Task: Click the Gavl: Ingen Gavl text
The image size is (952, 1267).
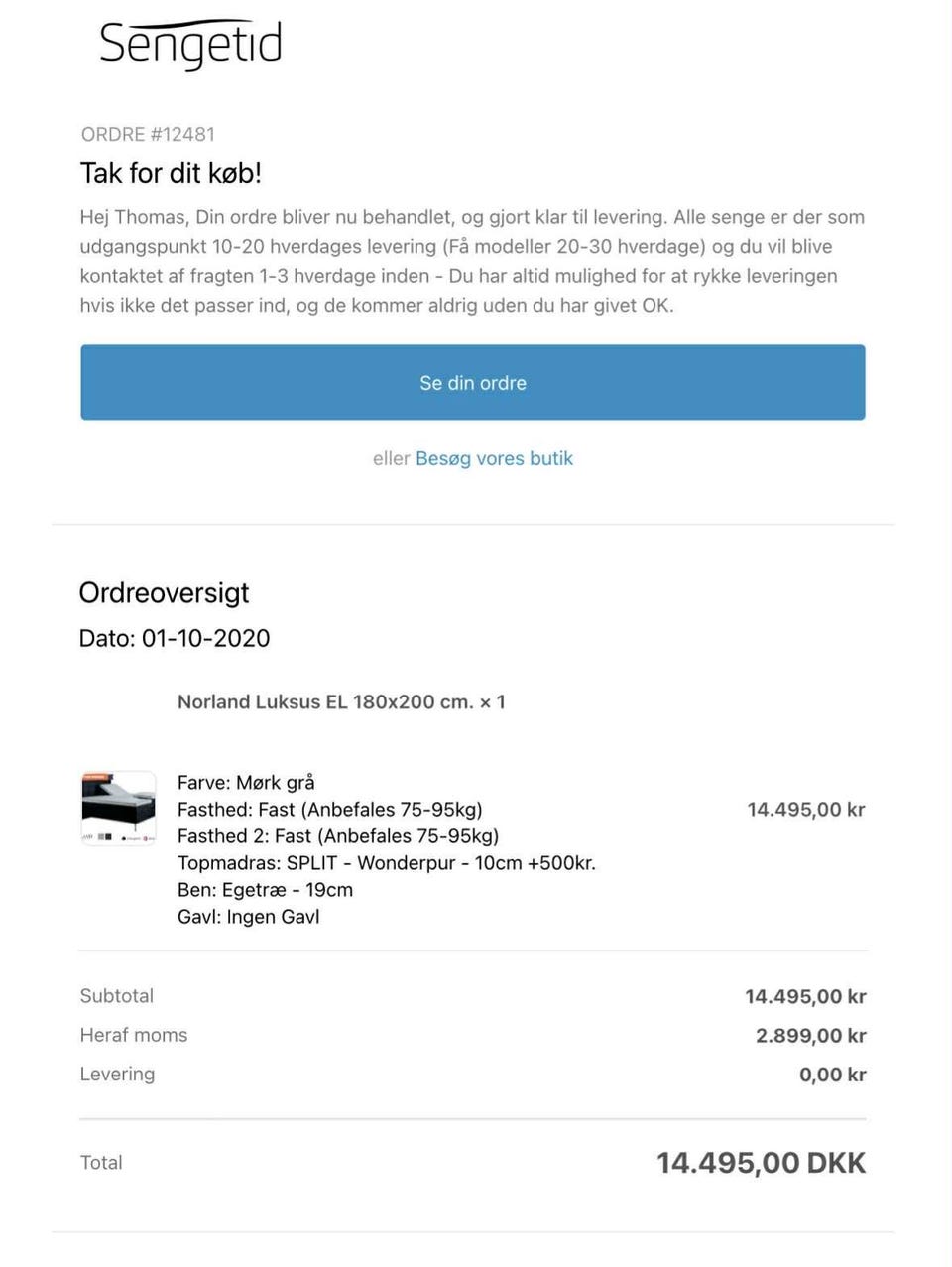Action: [x=248, y=917]
